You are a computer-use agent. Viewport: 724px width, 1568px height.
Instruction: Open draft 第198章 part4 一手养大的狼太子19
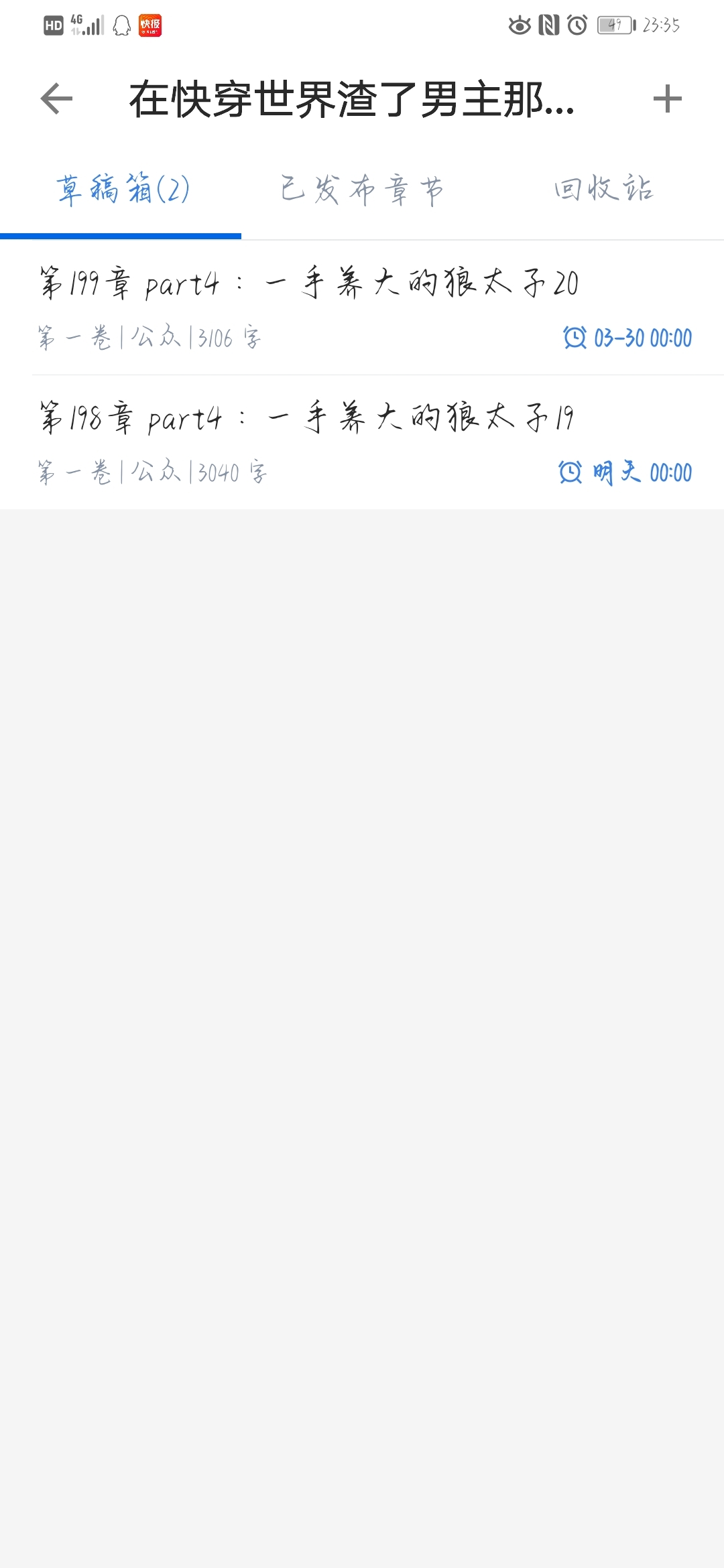tap(362, 442)
